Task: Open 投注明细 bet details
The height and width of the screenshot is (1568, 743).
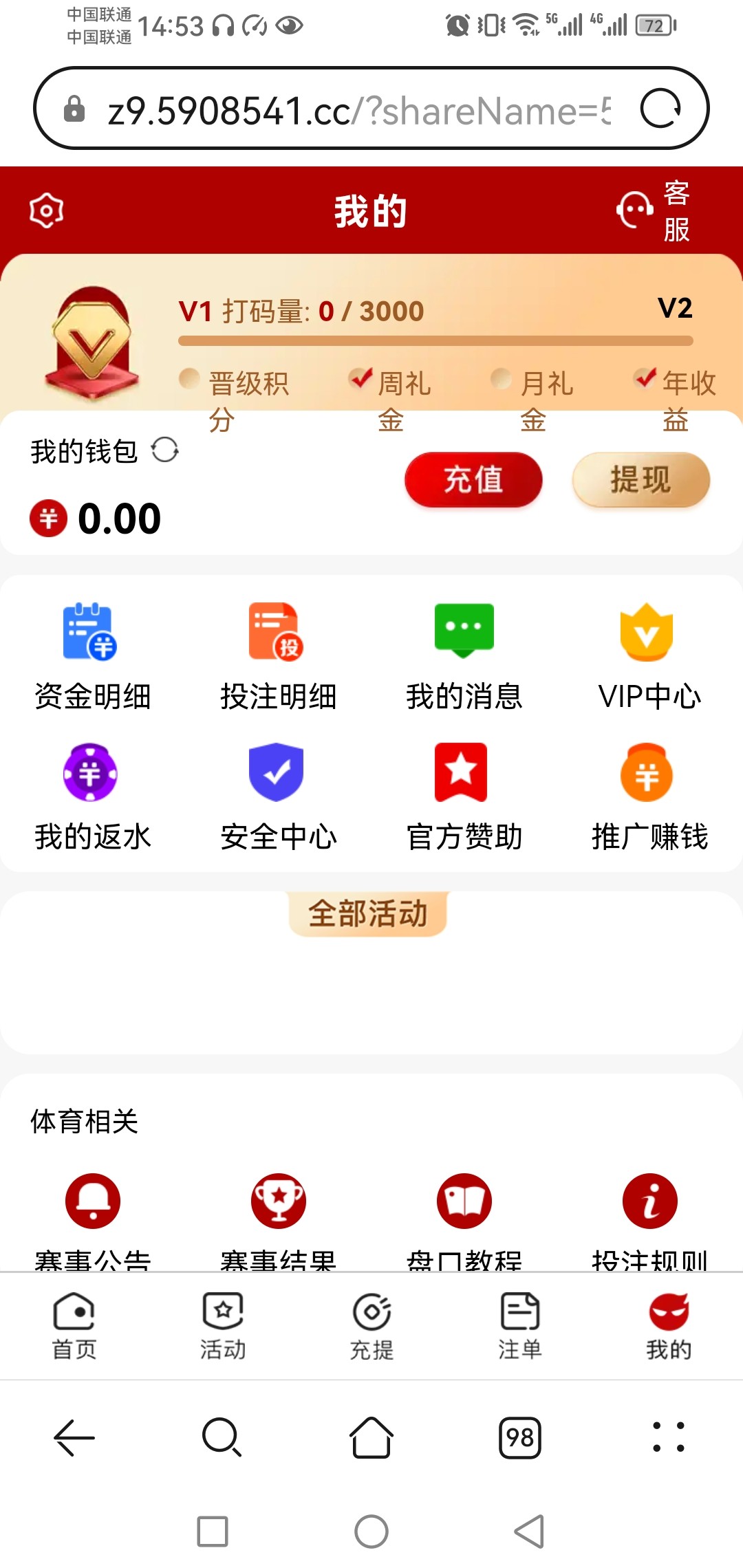Action: (x=278, y=655)
